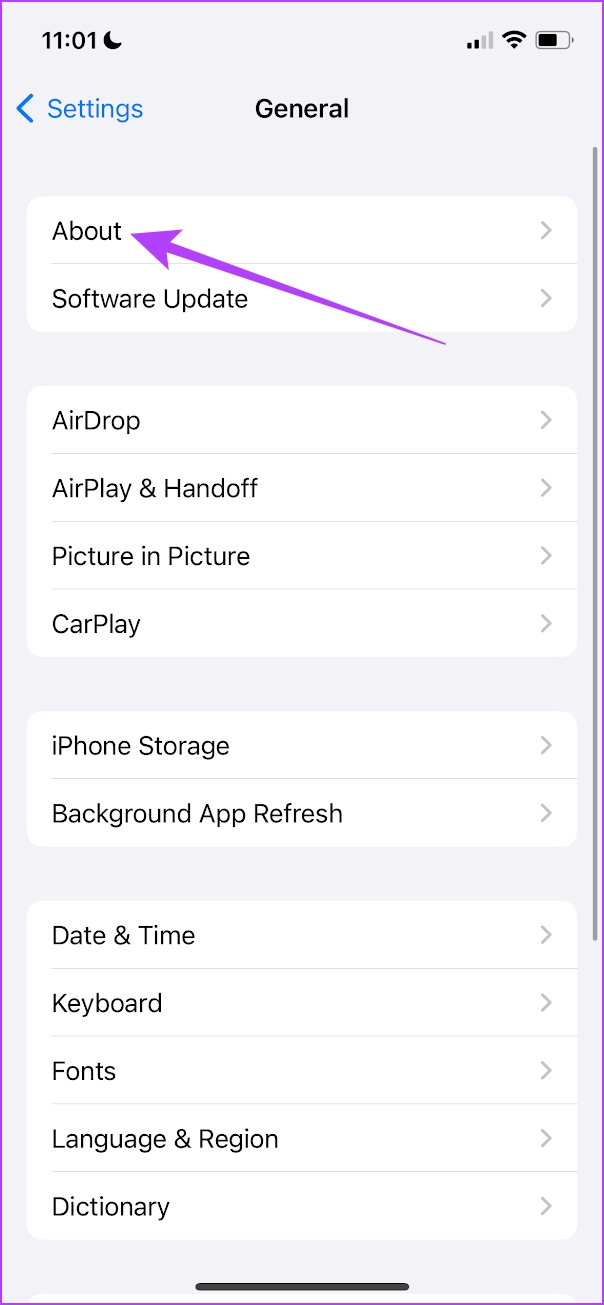Open the About row
This screenshot has width=604, height=1305.
pyautogui.click(x=302, y=230)
